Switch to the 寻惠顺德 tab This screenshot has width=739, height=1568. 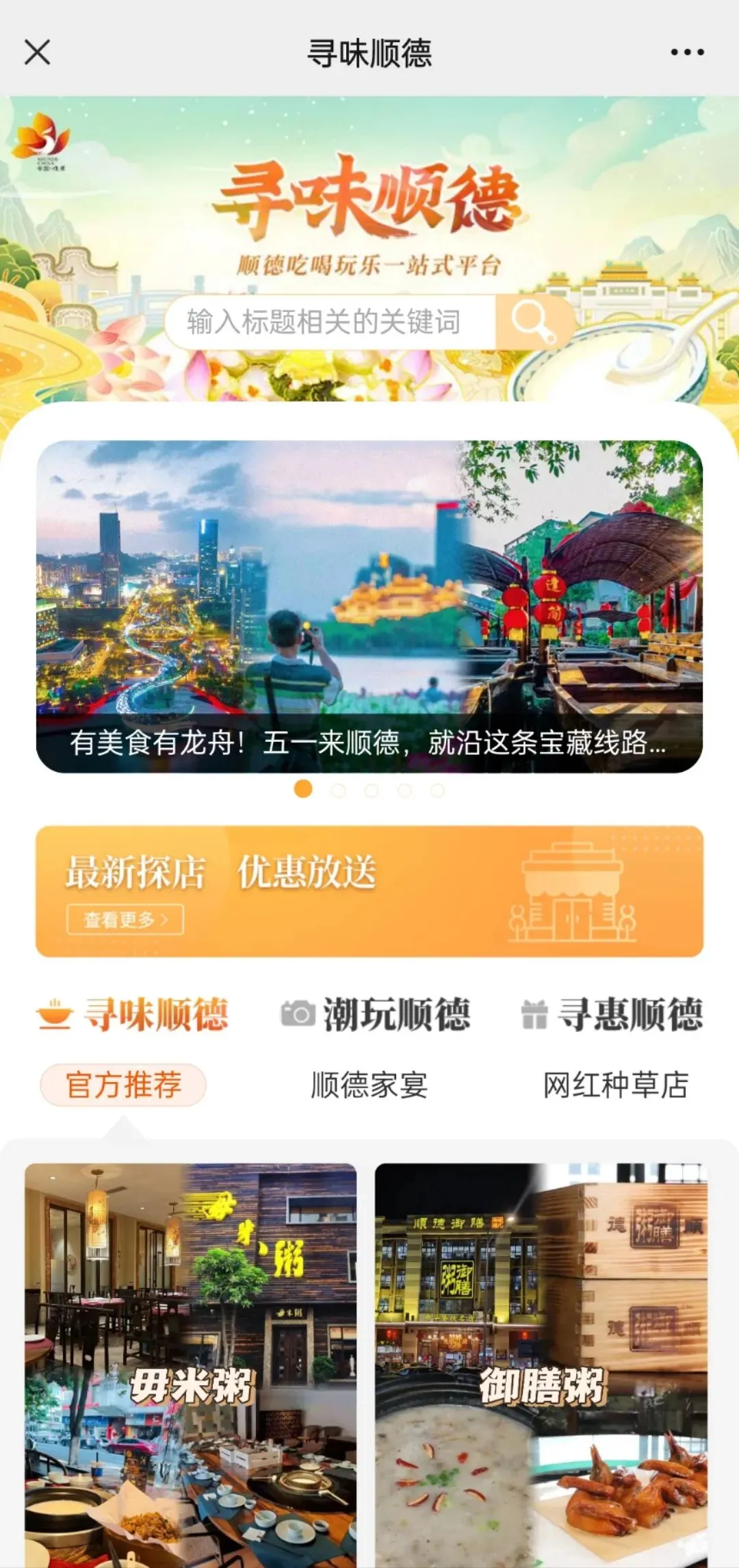[x=612, y=1014]
